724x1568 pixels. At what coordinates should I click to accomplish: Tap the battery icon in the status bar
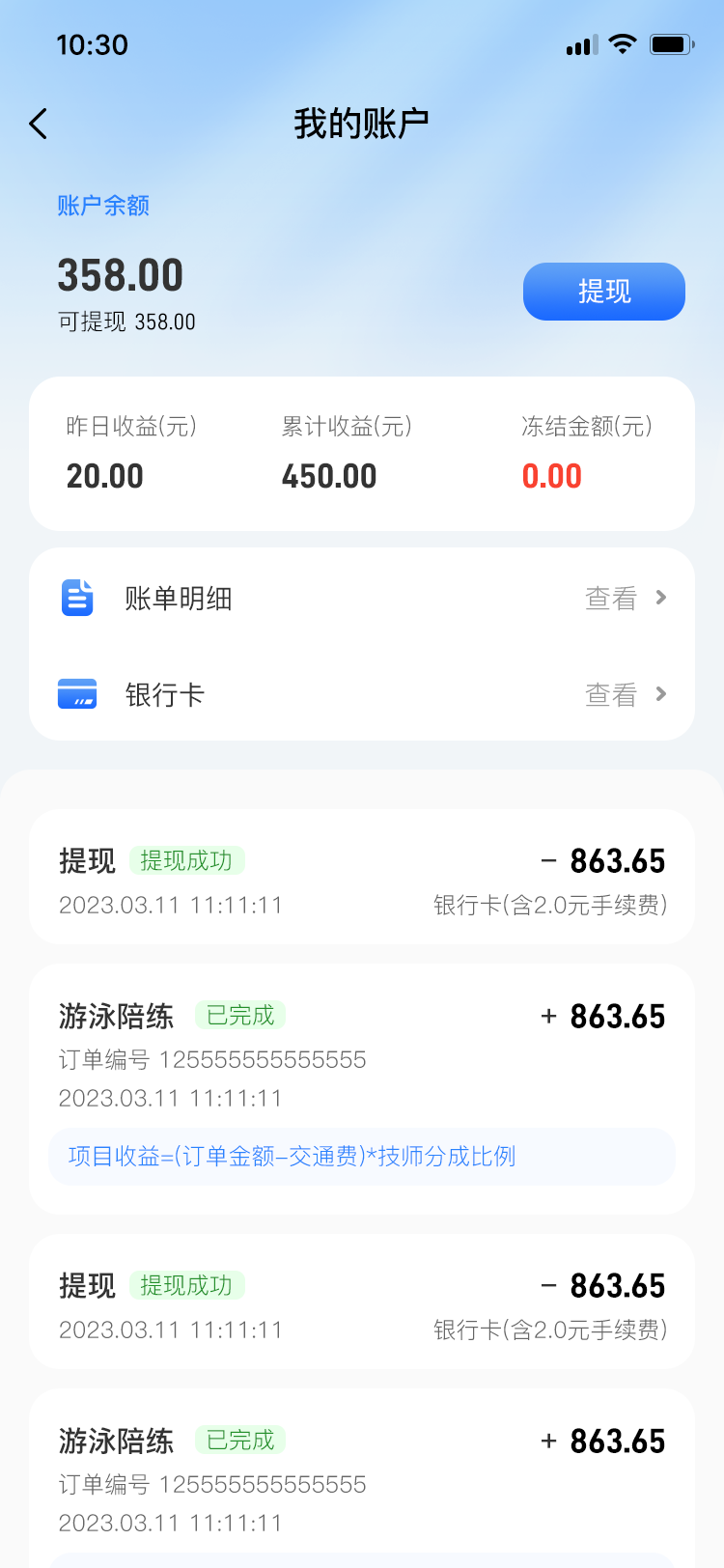coord(672,43)
